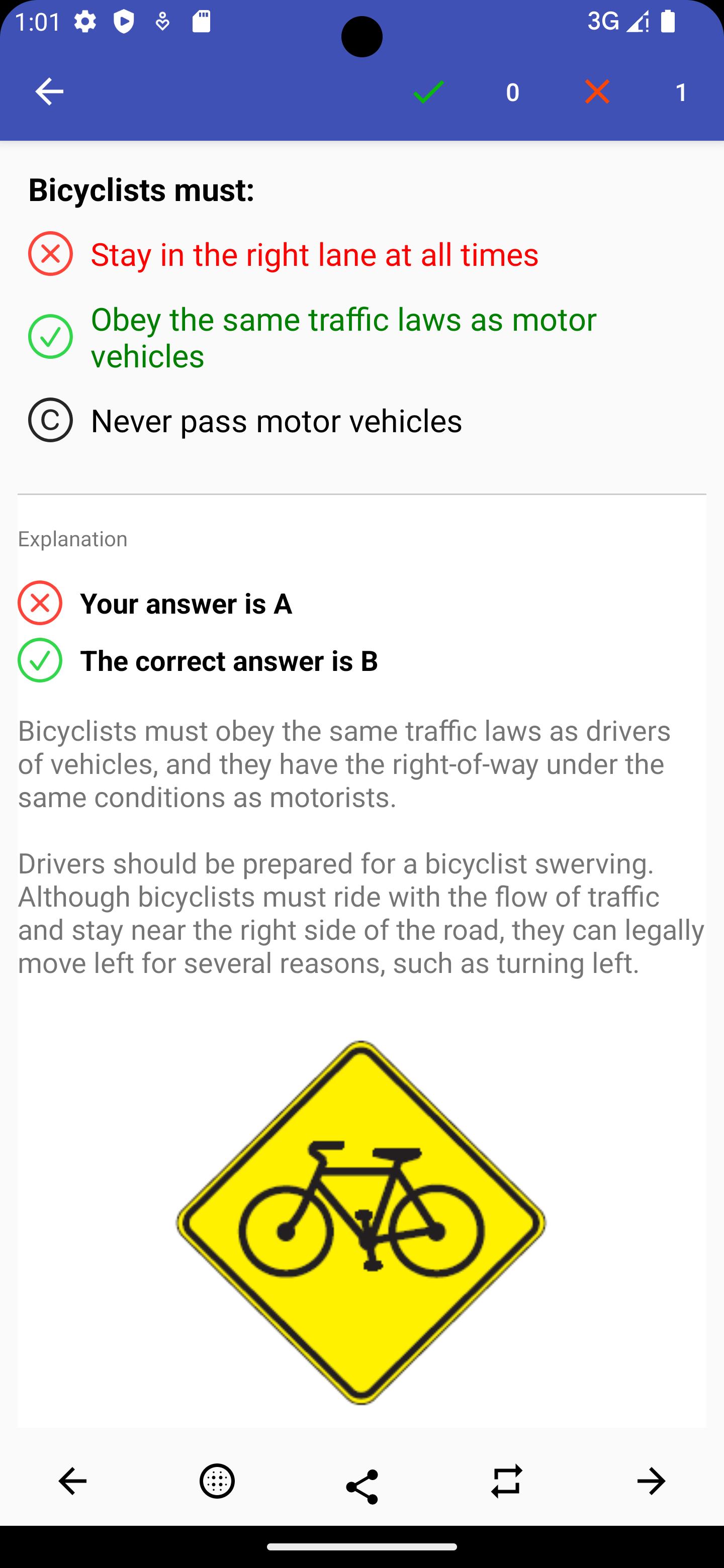Go to the previous question
724x1568 pixels.
[x=72, y=1481]
